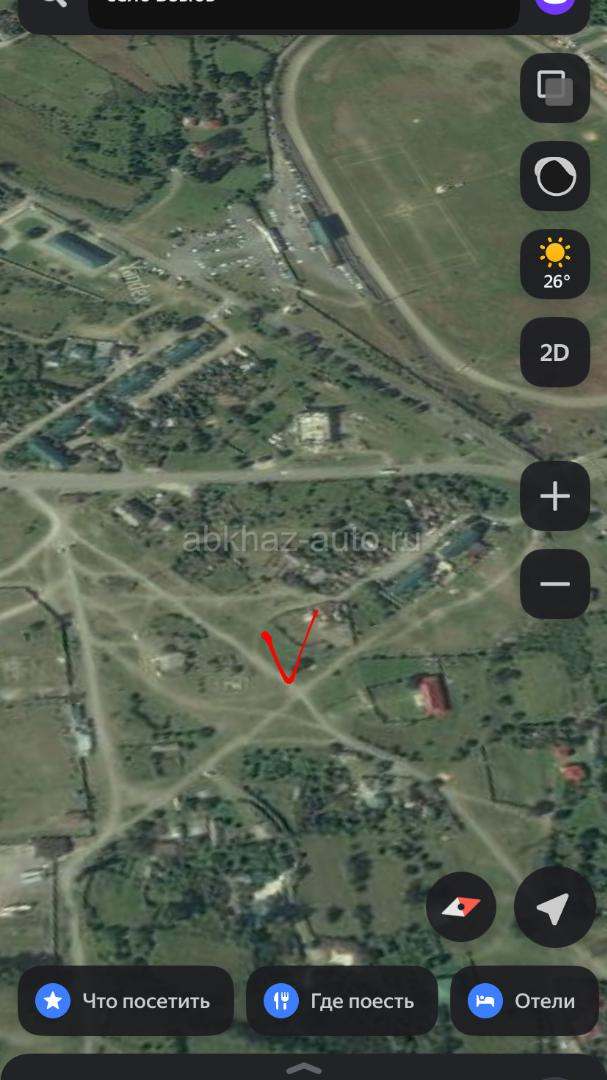Switch map to 2D view
Viewport: 607px width, 1080px height.
[555, 353]
